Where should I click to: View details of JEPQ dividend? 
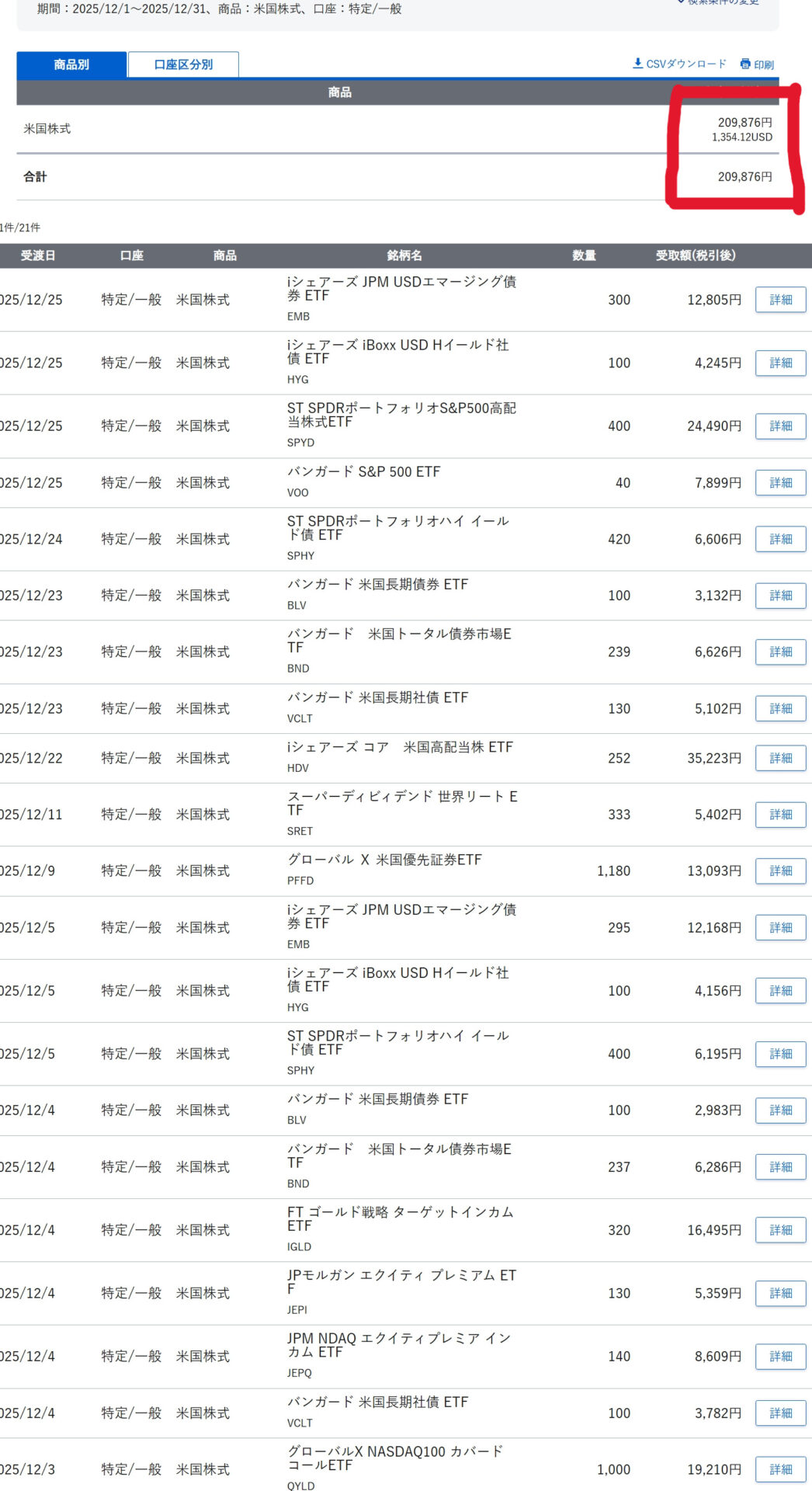[780, 1356]
